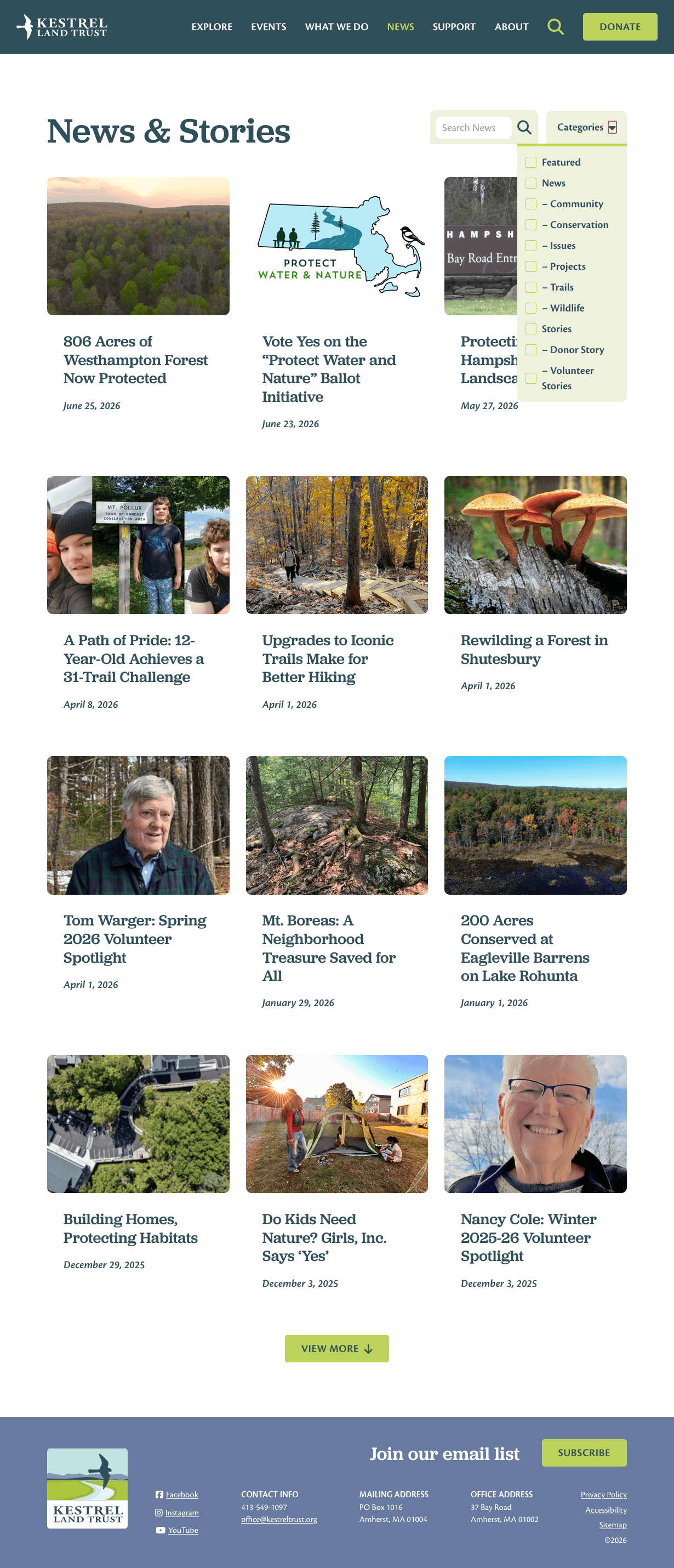The width and height of the screenshot is (674, 1568).
Task: Check the Featured category box
Action: [530, 162]
